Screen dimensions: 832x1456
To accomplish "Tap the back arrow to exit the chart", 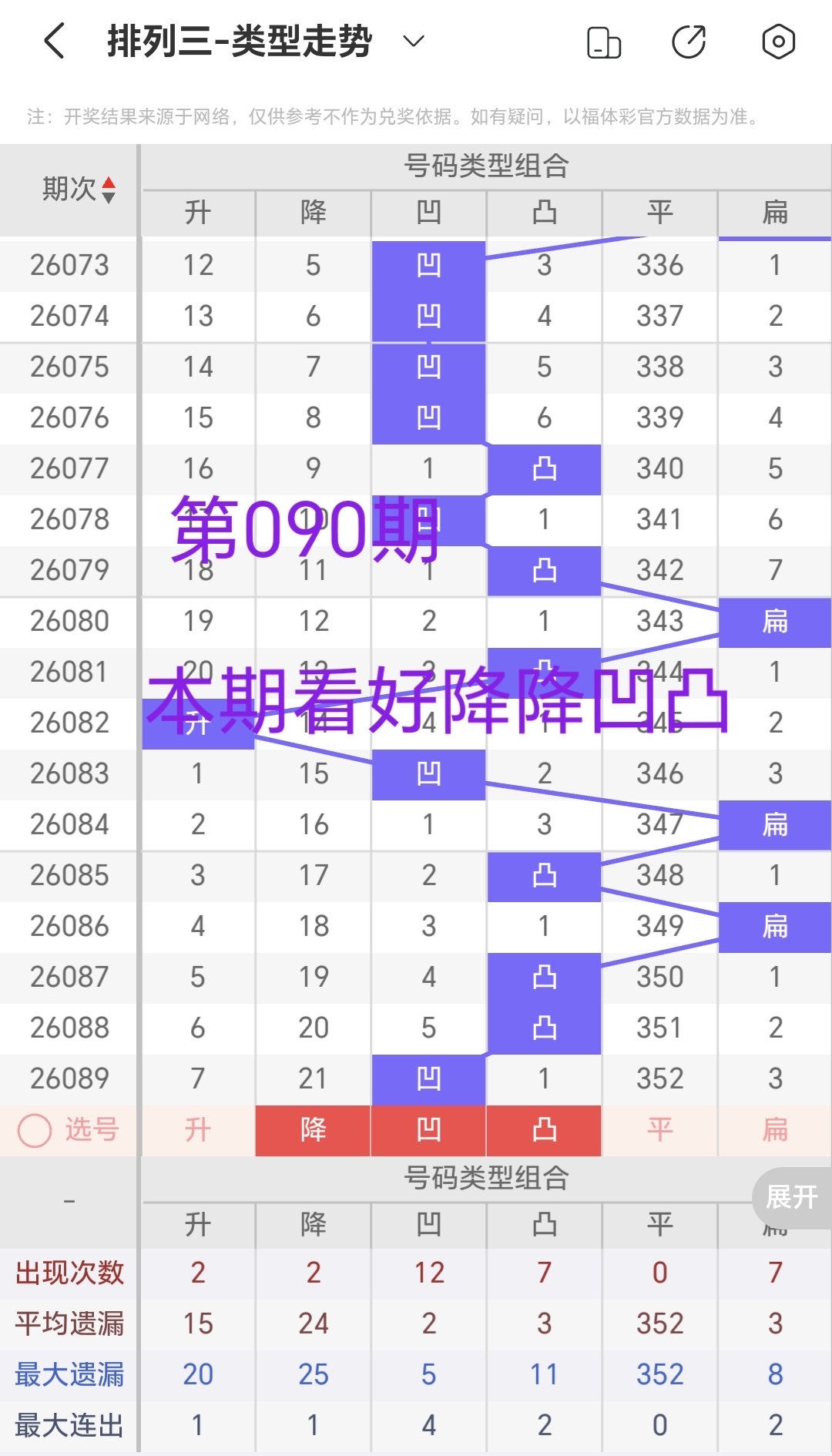I will coord(53,42).
